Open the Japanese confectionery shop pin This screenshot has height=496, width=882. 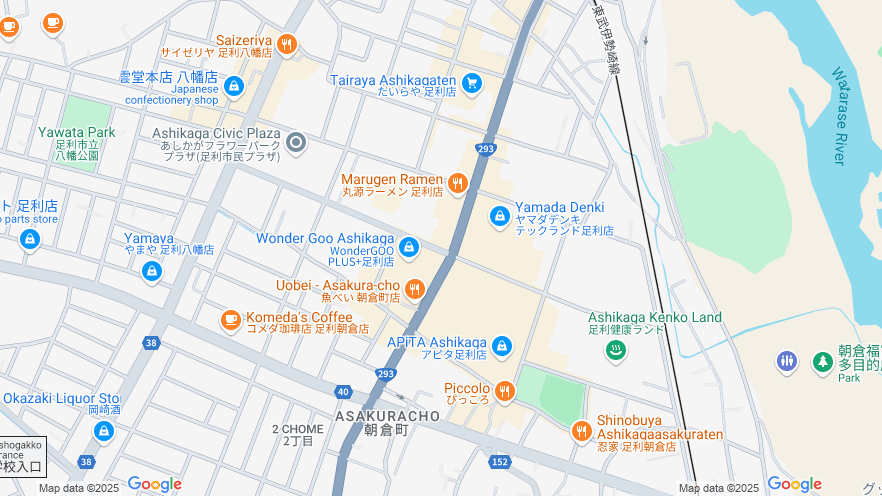tap(233, 86)
